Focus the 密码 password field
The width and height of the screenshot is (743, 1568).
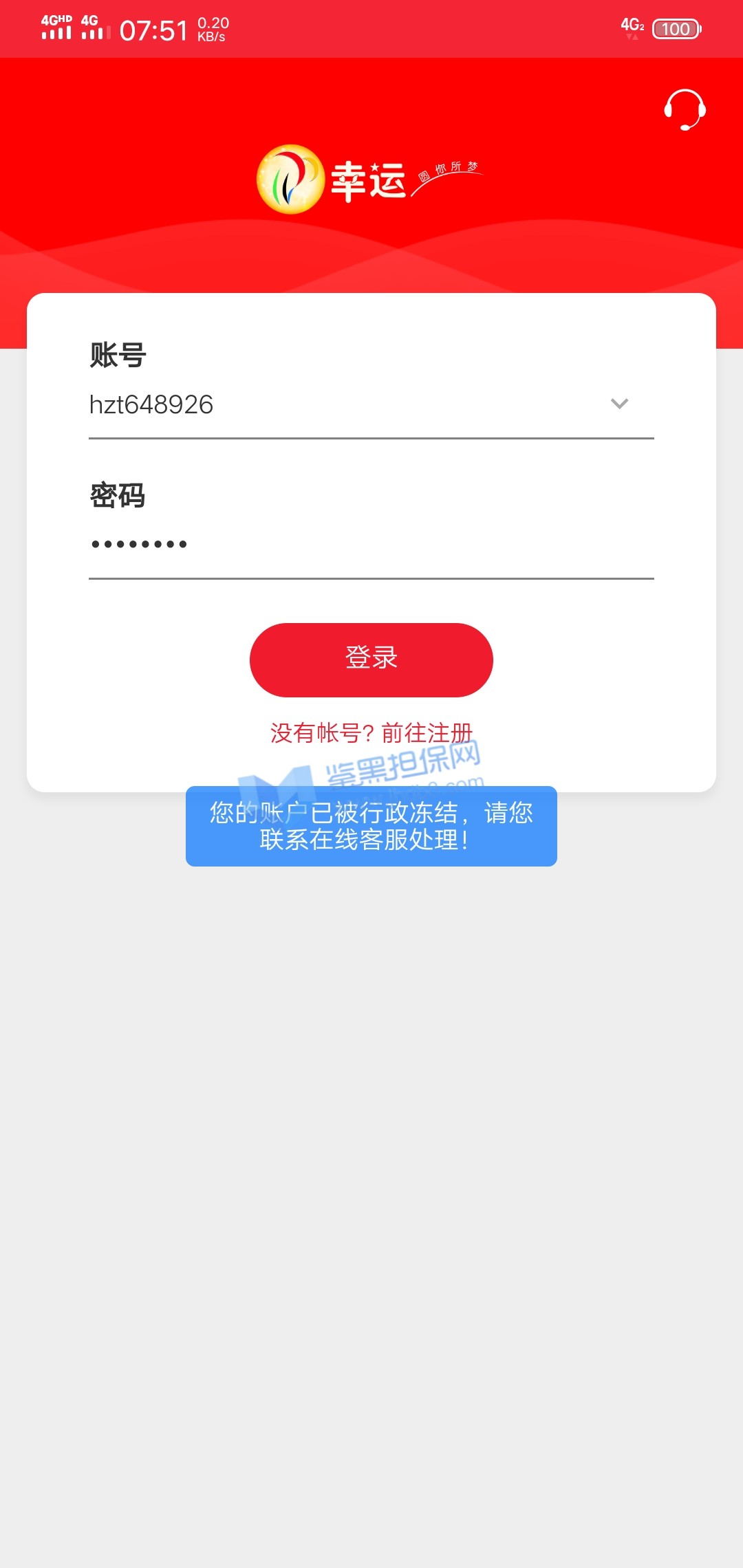[x=371, y=545]
